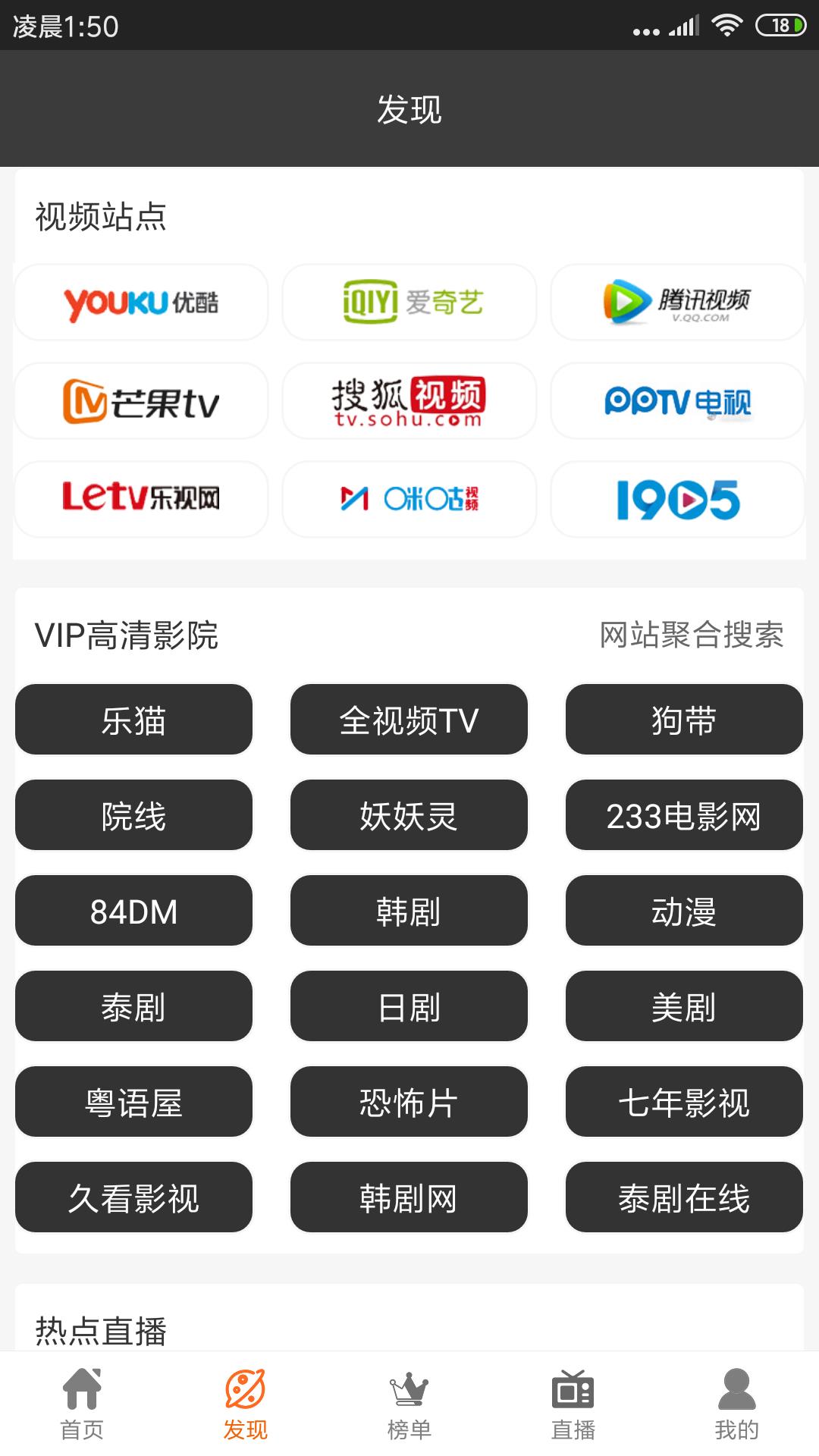Choose the 233电影网 button

(x=684, y=815)
